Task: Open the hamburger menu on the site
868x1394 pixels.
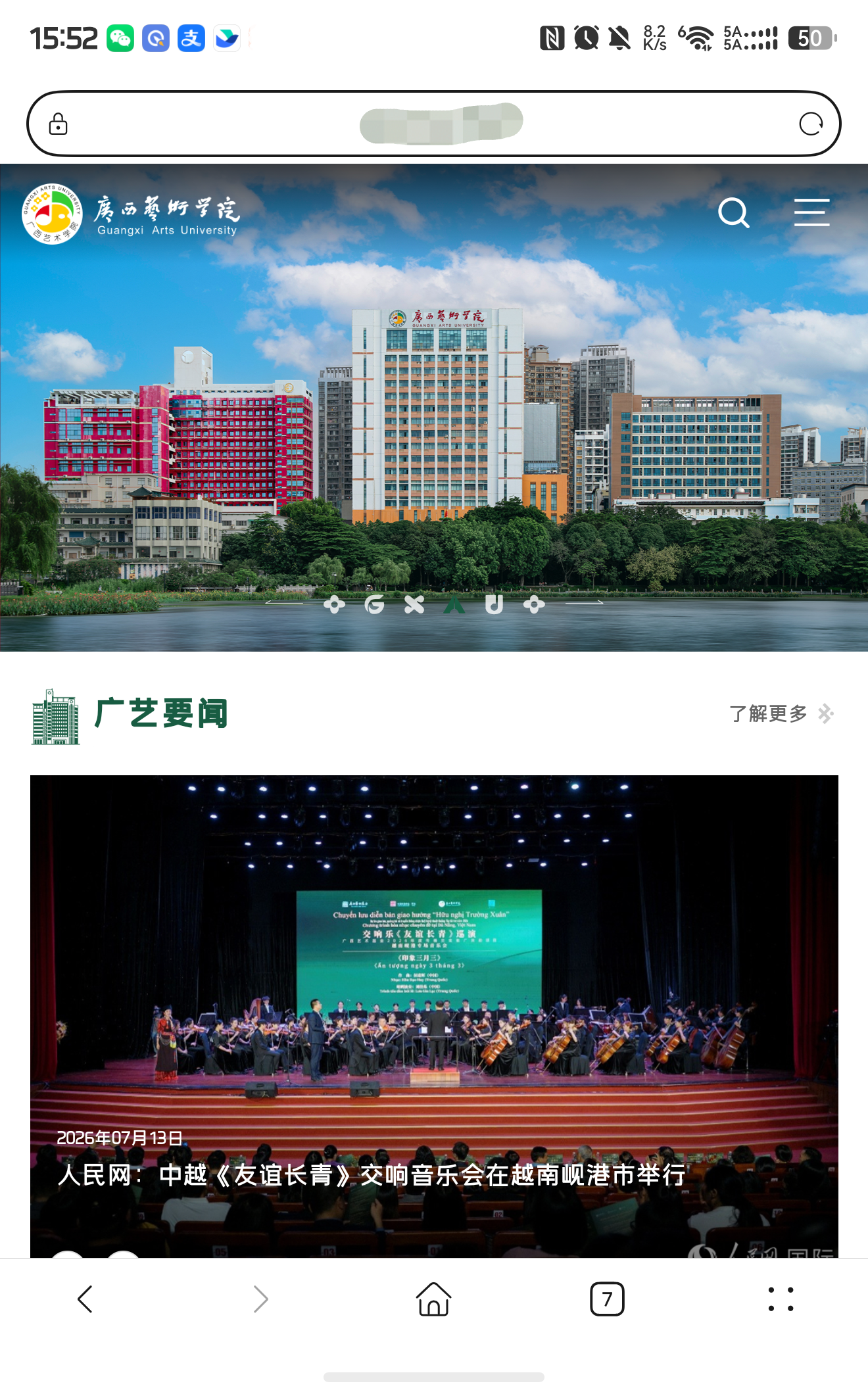Action: [811, 212]
